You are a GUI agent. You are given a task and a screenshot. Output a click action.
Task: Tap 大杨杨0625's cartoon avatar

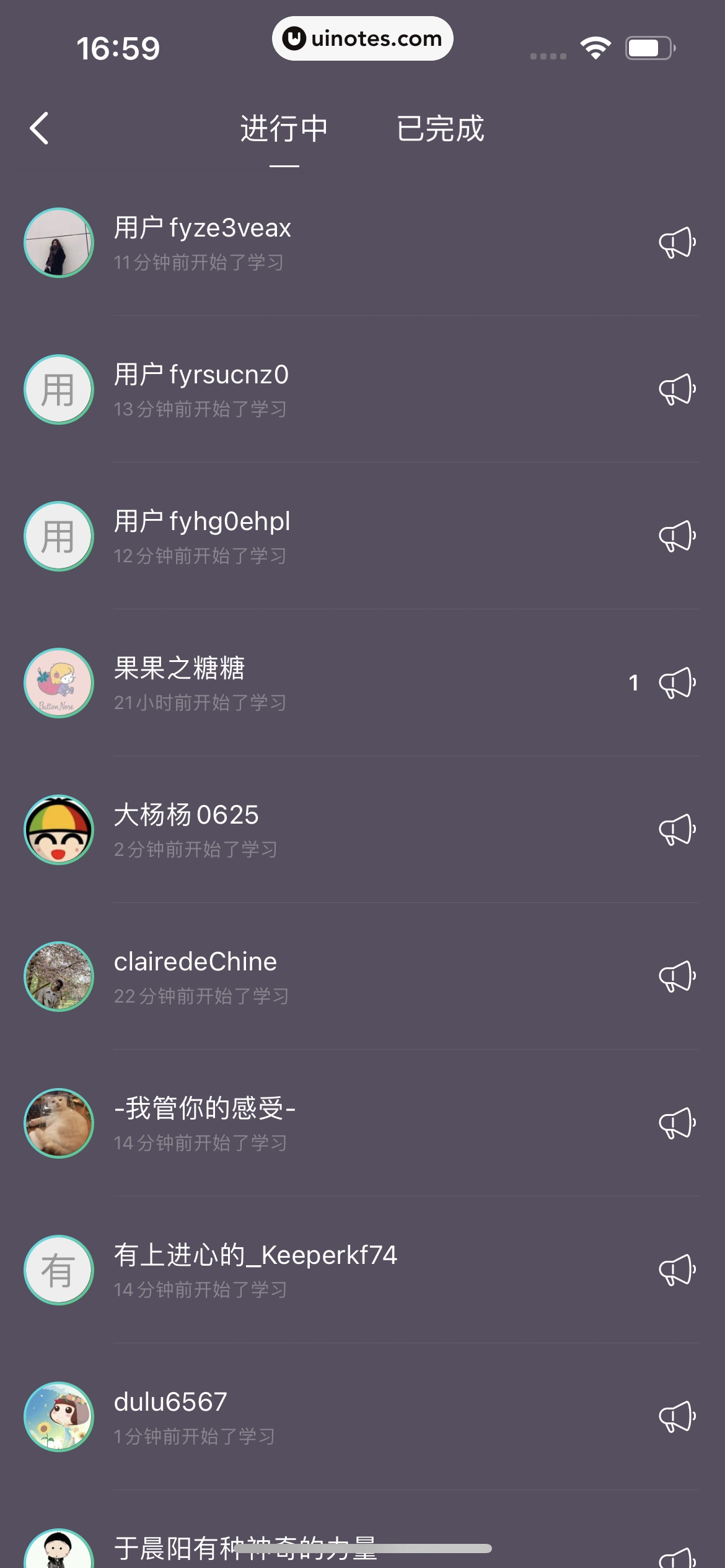pos(58,830)
